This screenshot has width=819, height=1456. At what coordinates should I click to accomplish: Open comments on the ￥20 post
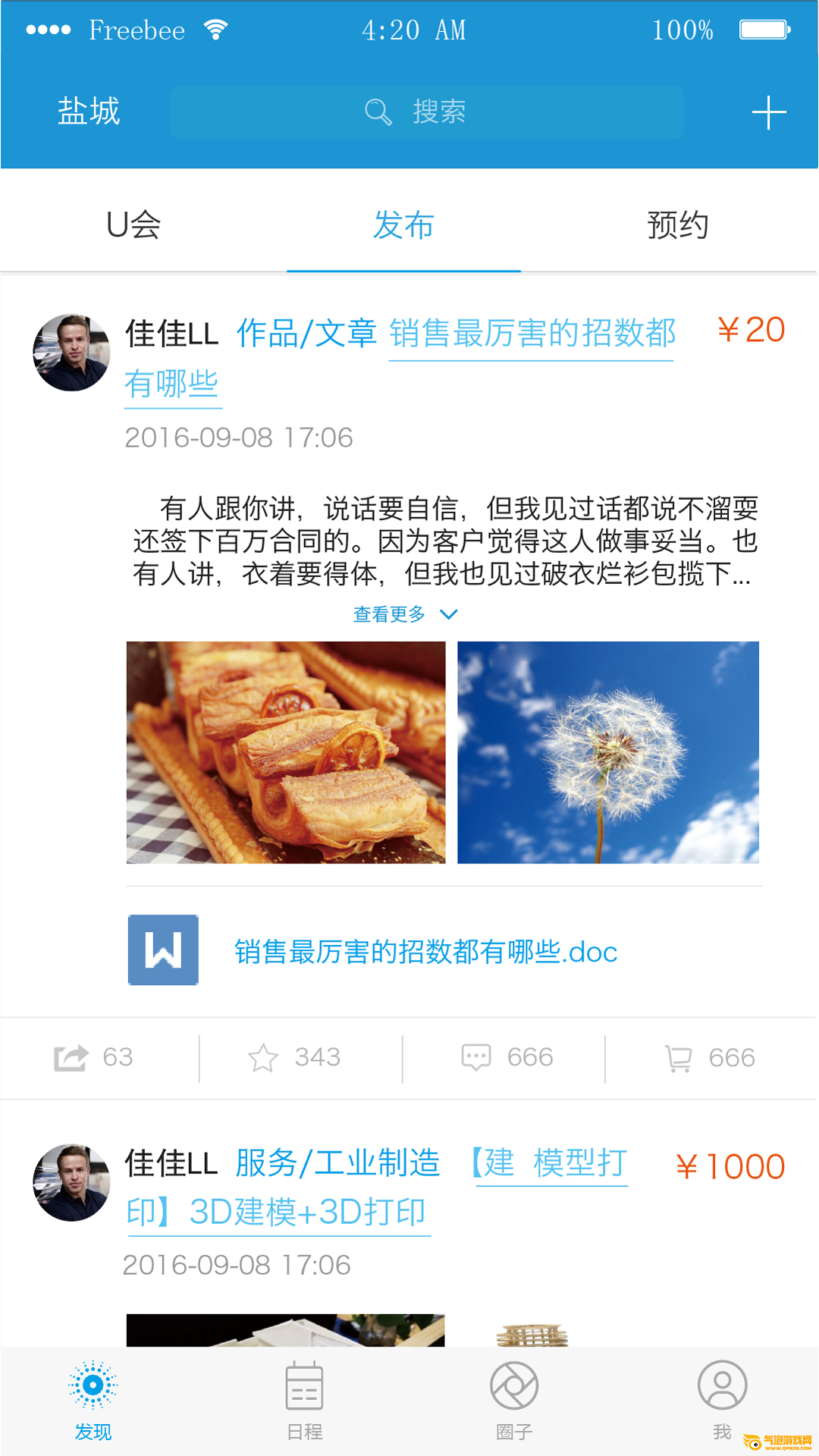tap(507, 1057)
